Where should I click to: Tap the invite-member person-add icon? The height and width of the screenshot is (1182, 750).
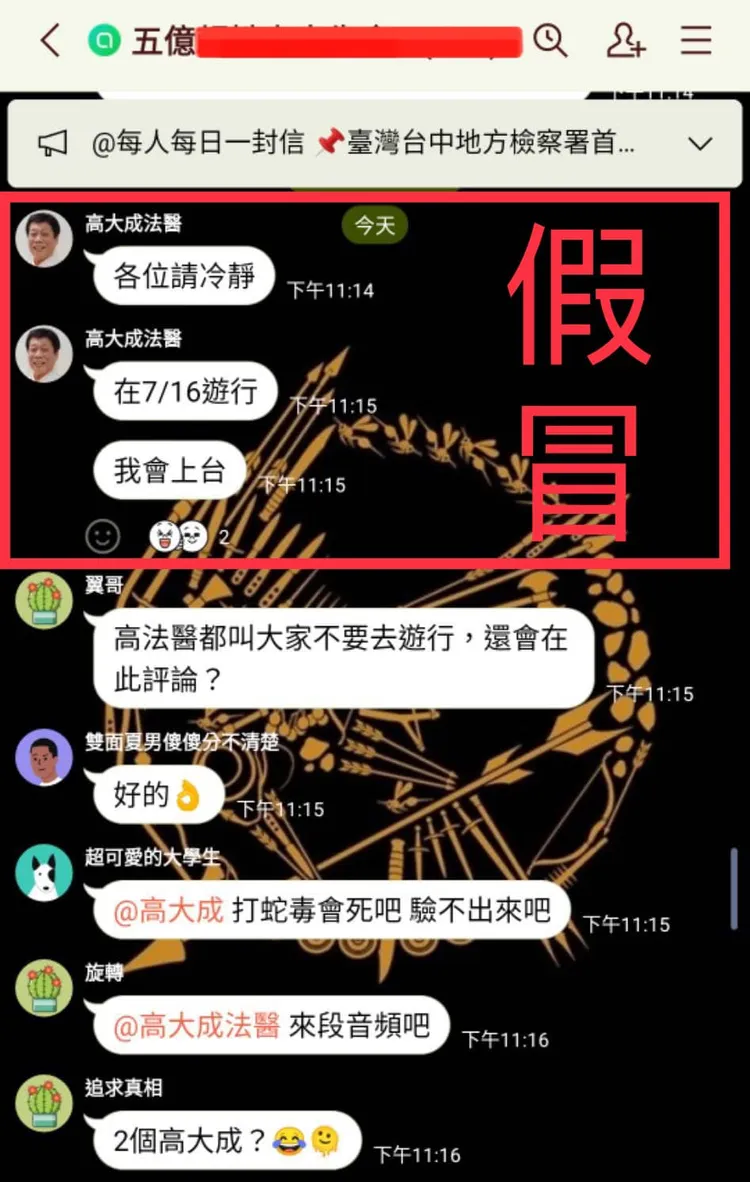tap(625, 42)
